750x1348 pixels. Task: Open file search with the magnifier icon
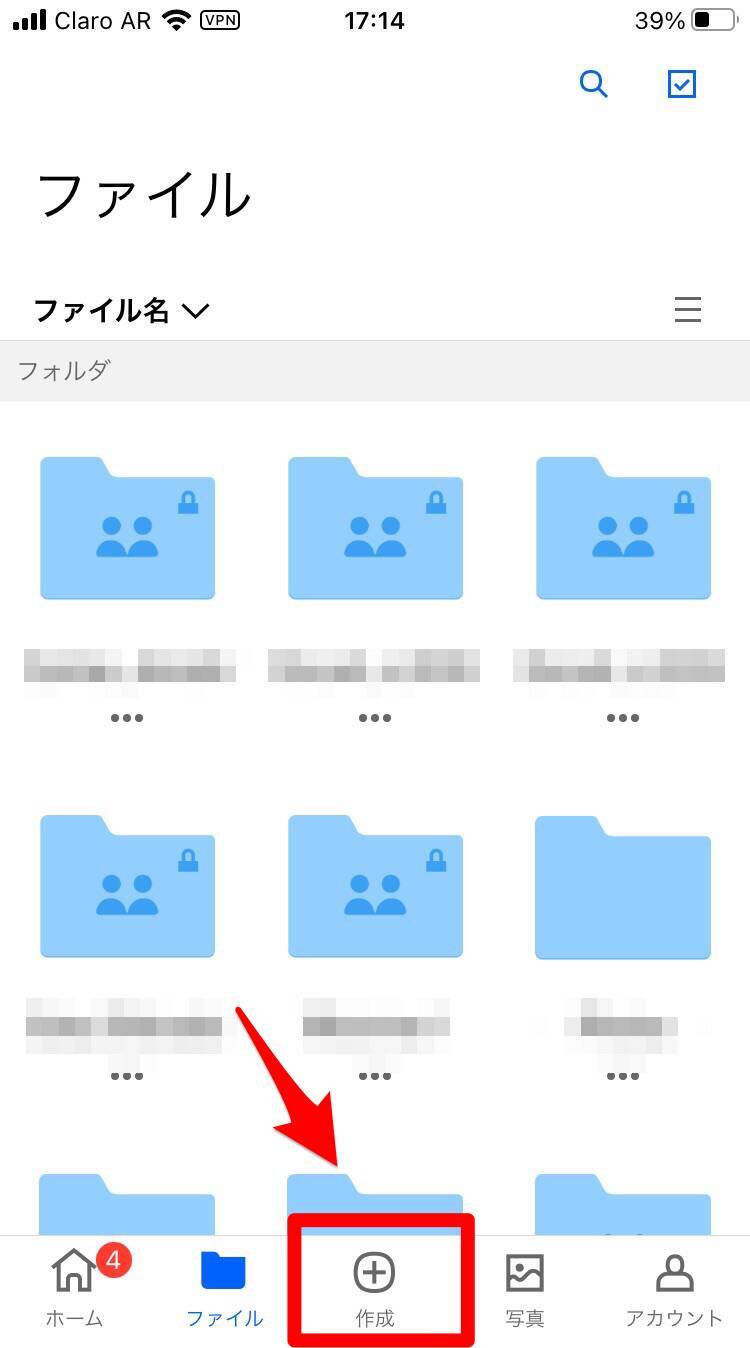(593, 85)
